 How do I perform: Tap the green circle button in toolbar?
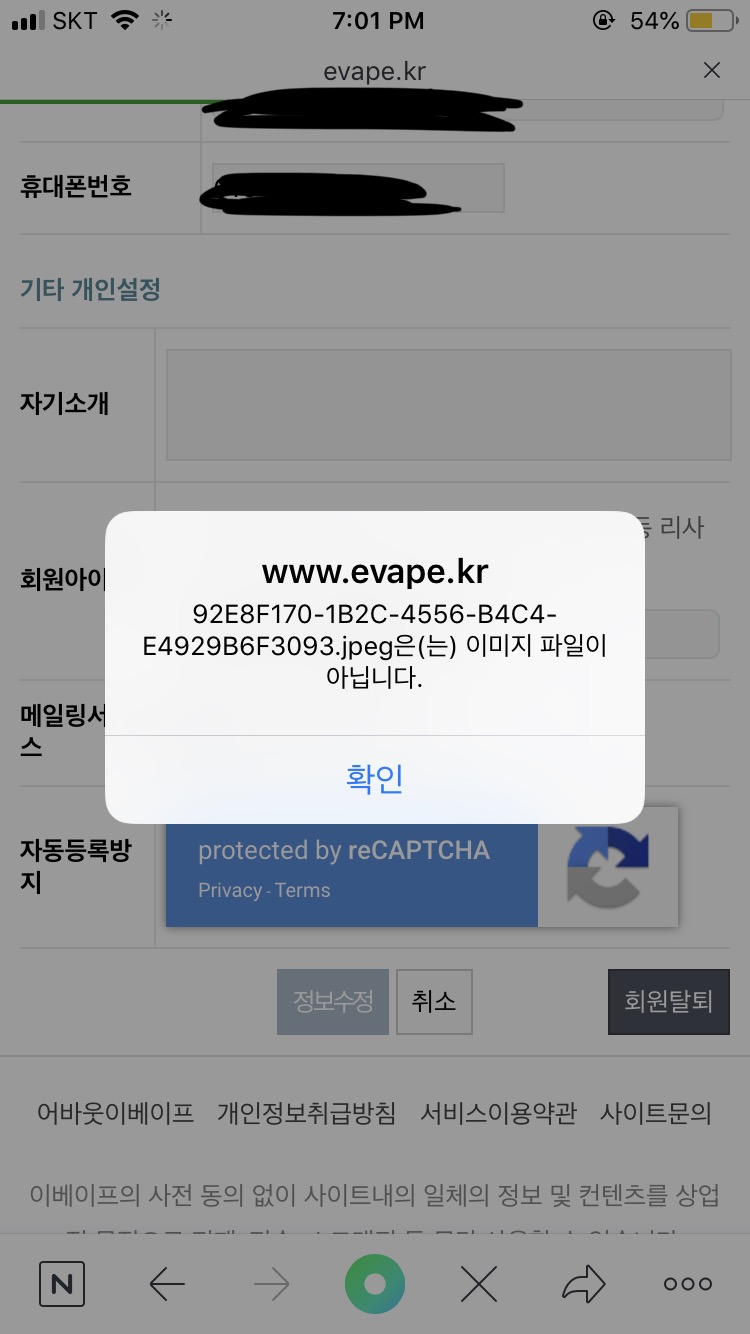pos(375,1284)
